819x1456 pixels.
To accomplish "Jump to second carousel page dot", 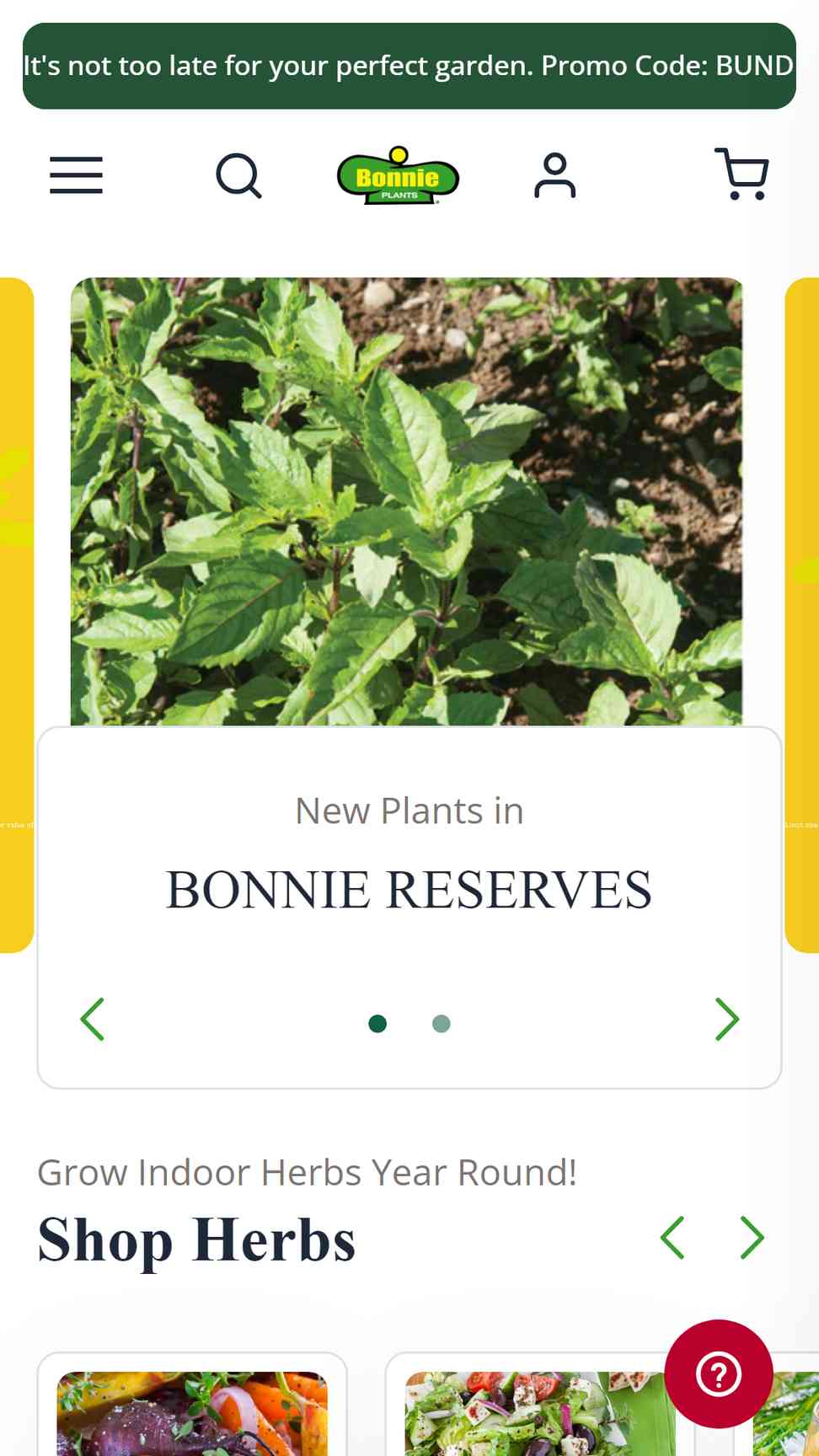I will tap(441, 1024).
